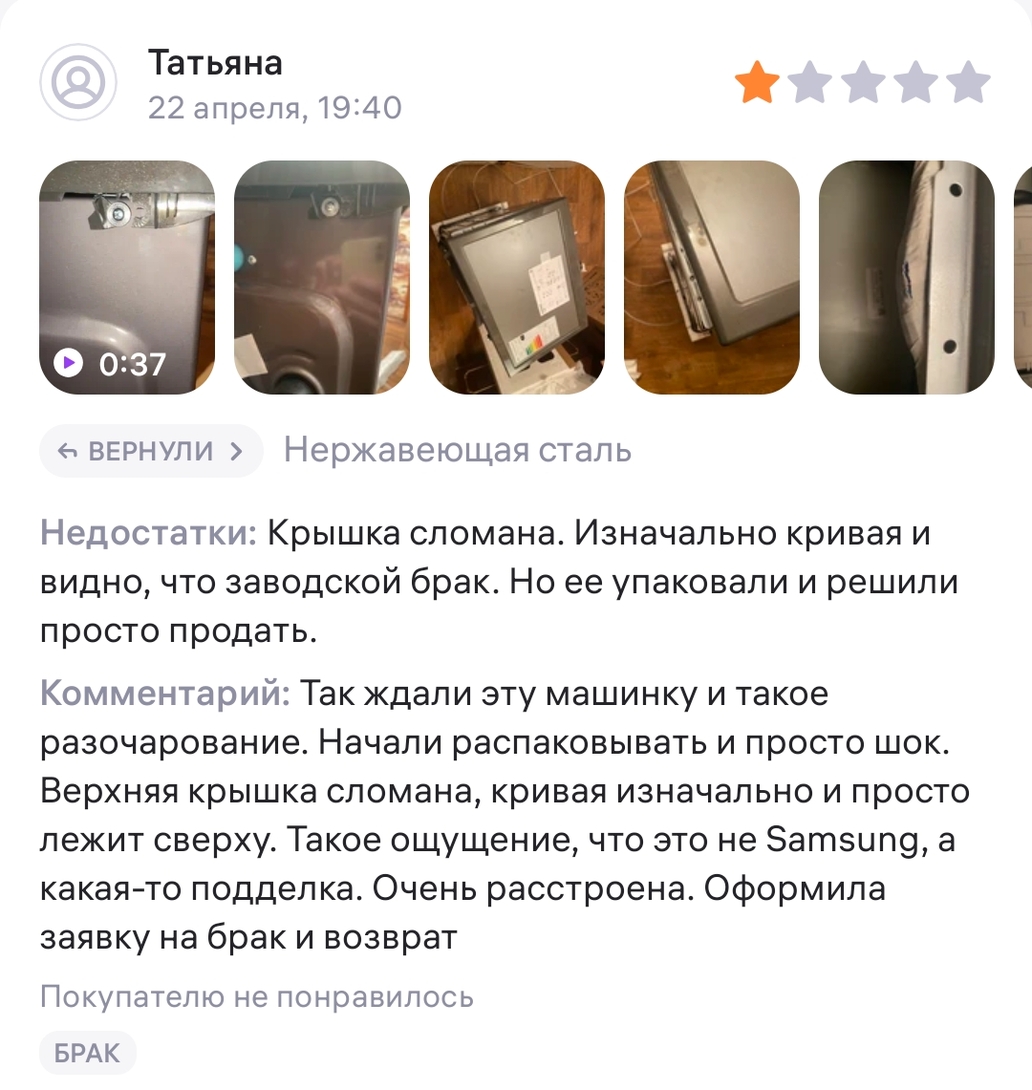1032x1090 pixels.
Task: Open the fourth review photo
Action: [712, 278]
